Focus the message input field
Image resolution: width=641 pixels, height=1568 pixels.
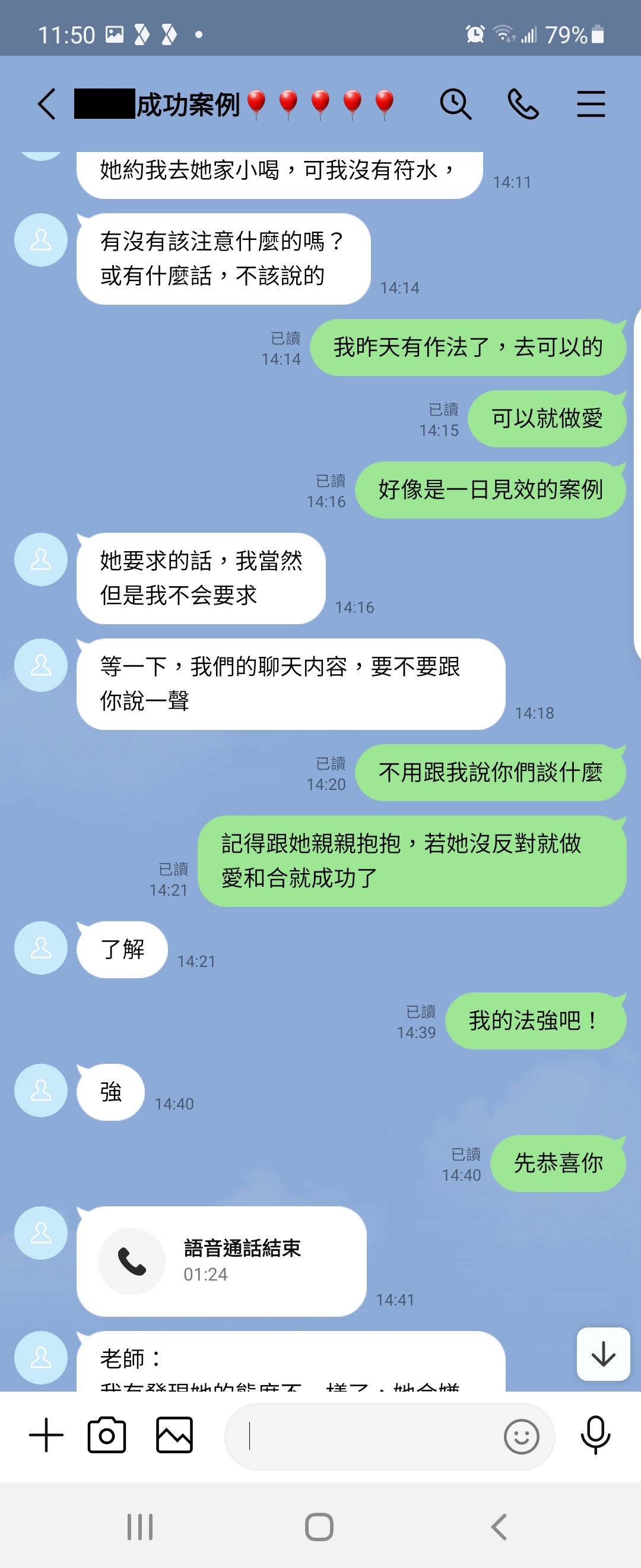pos(365,1437)
